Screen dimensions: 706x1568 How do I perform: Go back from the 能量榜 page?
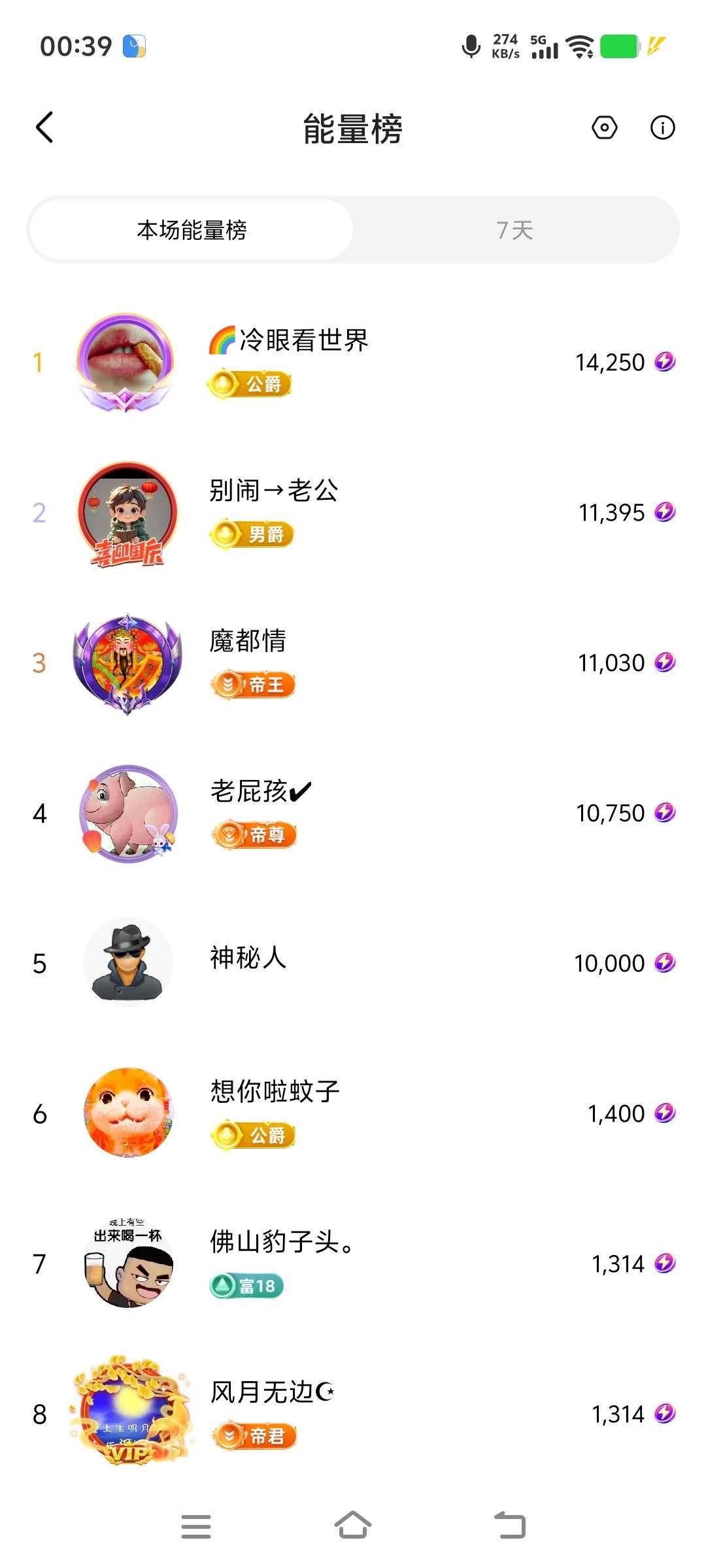tap(44, 127)
